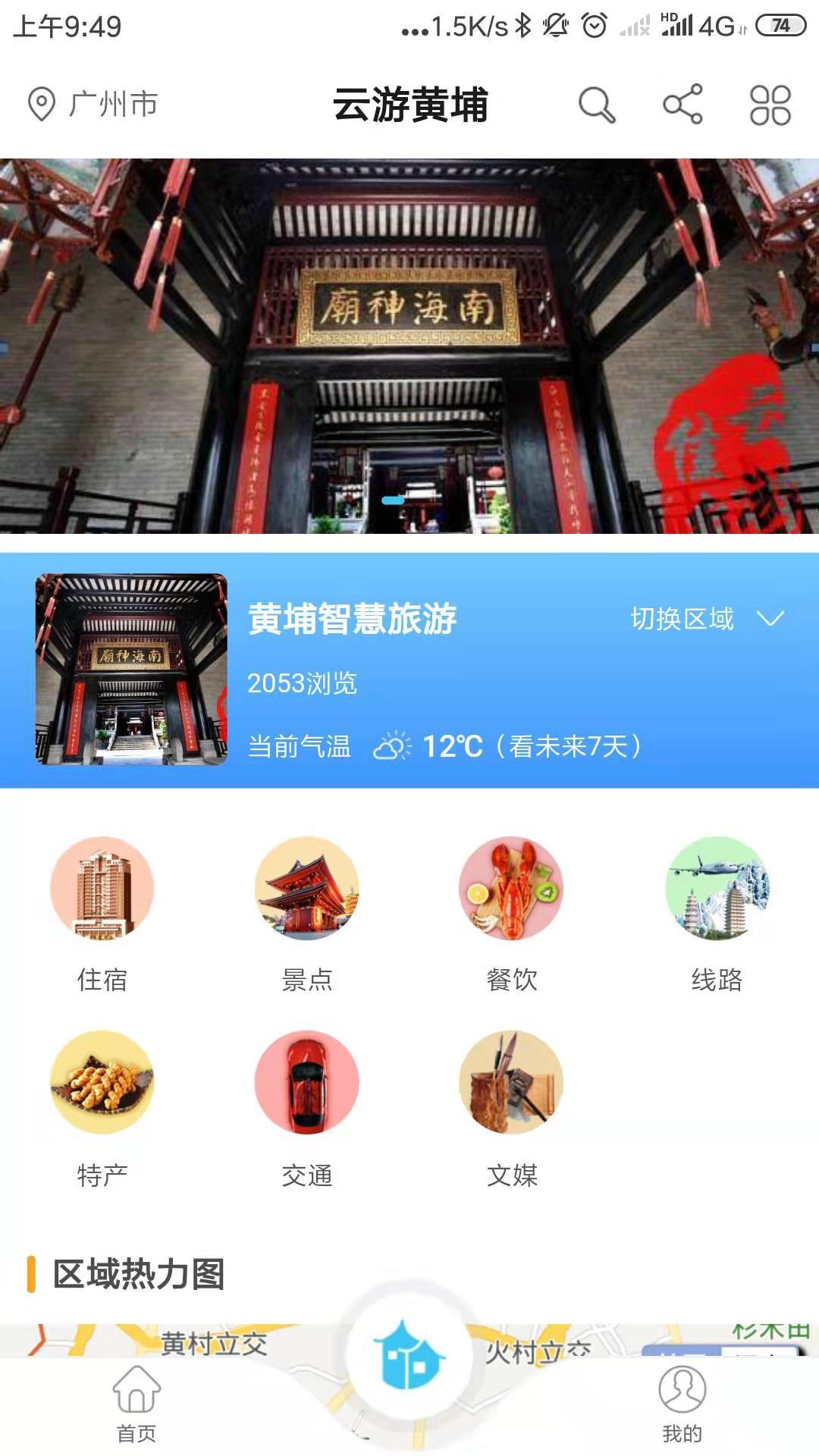Tap the blue house center button
This screenshot has width=819, height=1456.
click(x=409, y=1354)
